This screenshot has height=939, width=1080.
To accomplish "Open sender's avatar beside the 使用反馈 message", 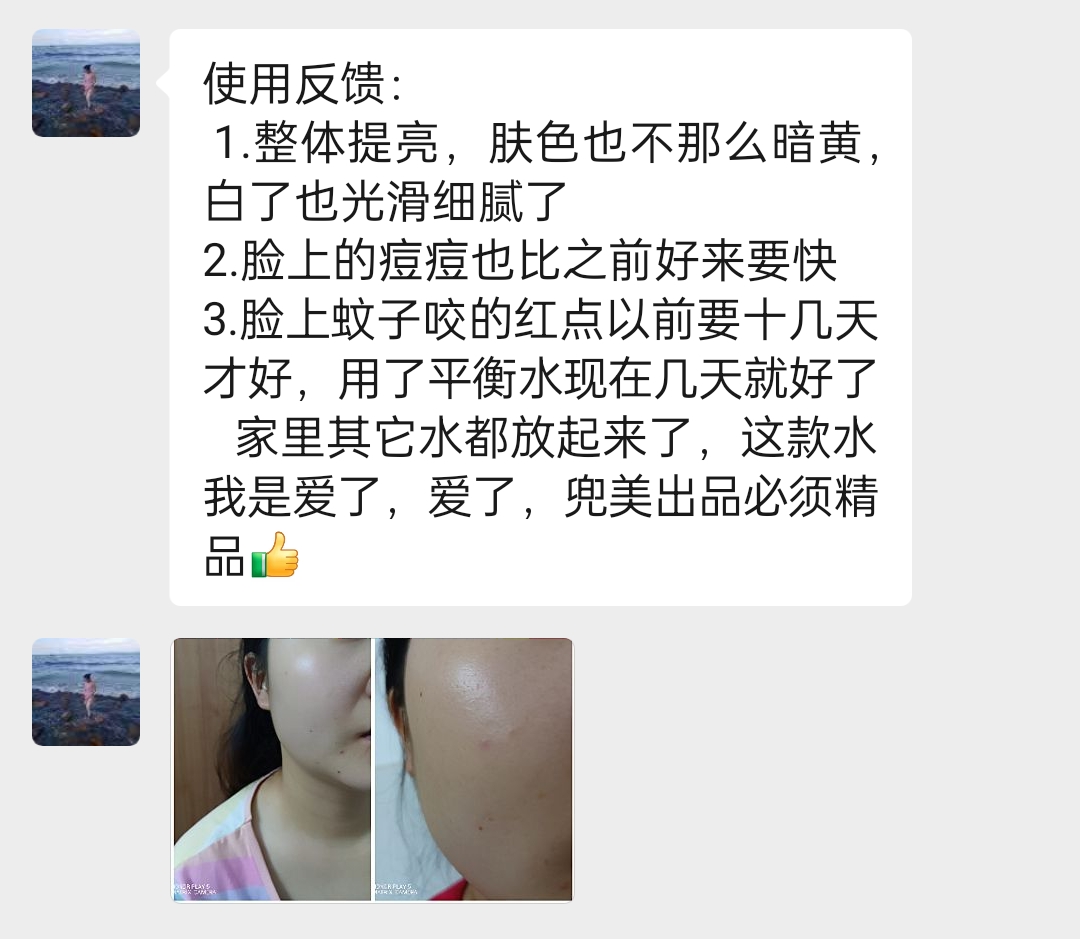I will pos(86,83).
